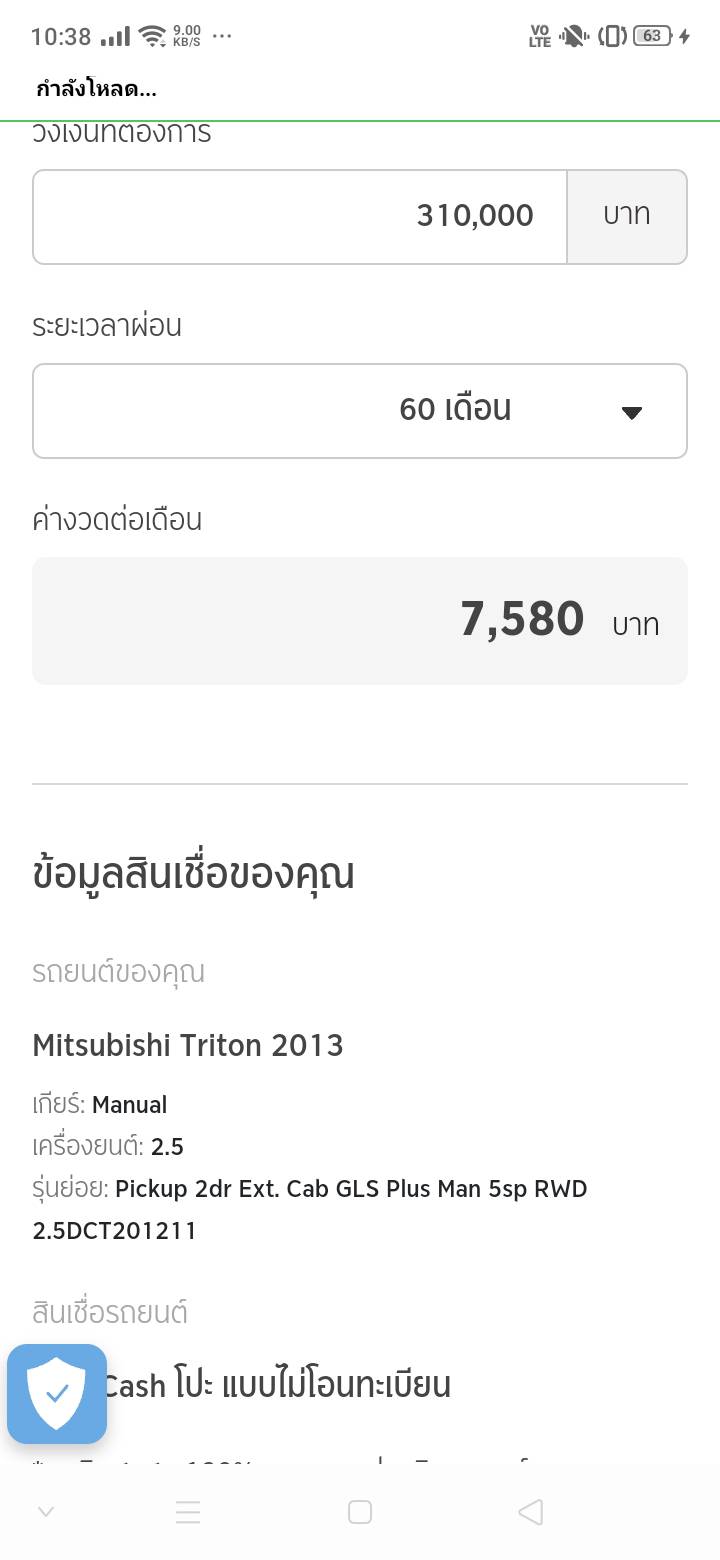Go to the home screen via navigation bar
The height and width of the screenshot is (1560, 720).
pos(360,1512)
